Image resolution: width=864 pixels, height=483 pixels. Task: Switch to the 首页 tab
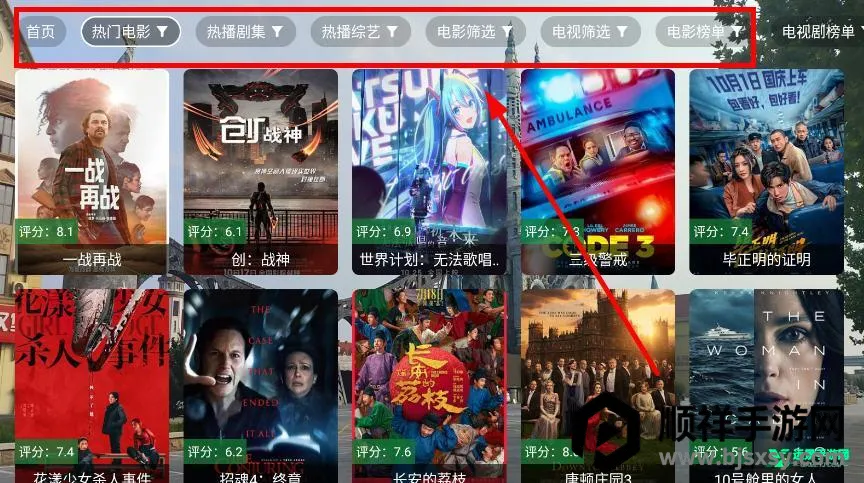41,32
